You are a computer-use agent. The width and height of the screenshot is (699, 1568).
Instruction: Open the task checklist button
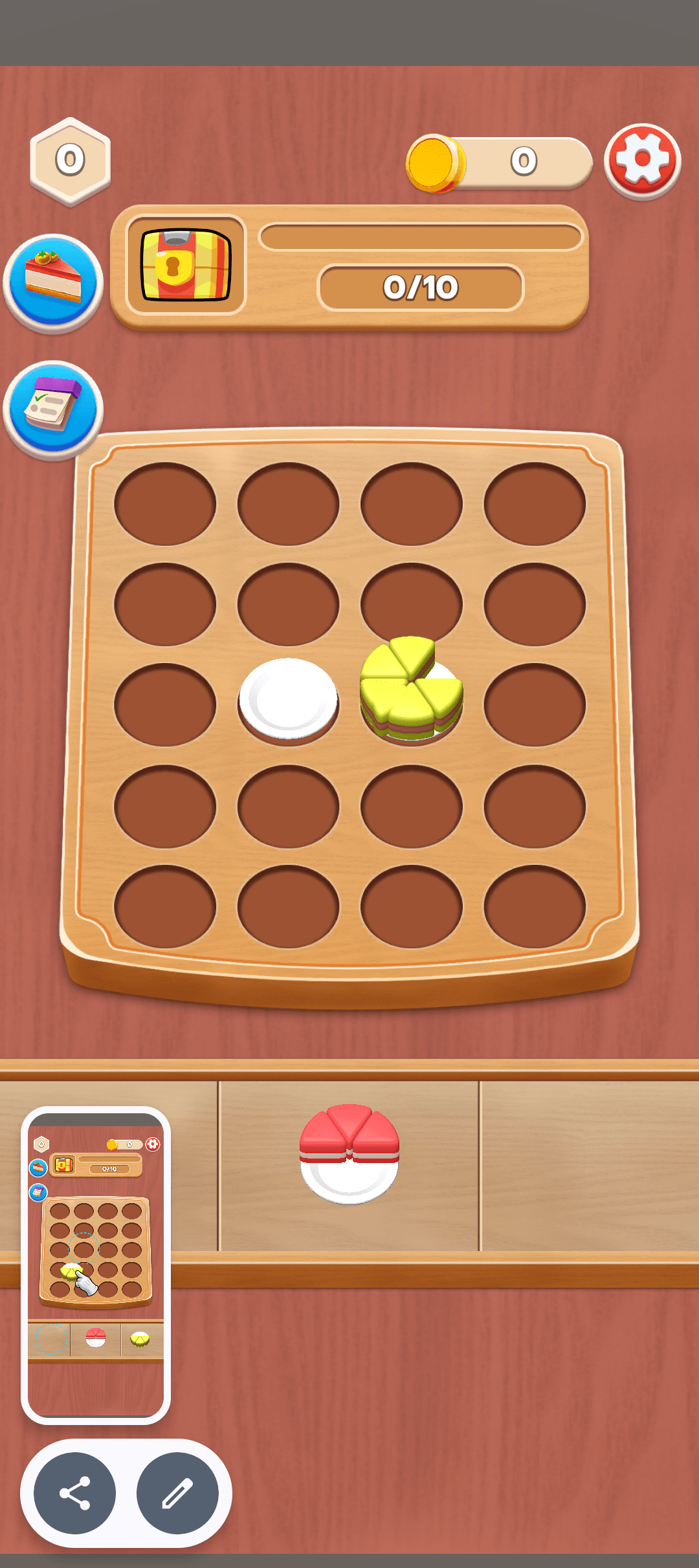click(x=53, y=410)
